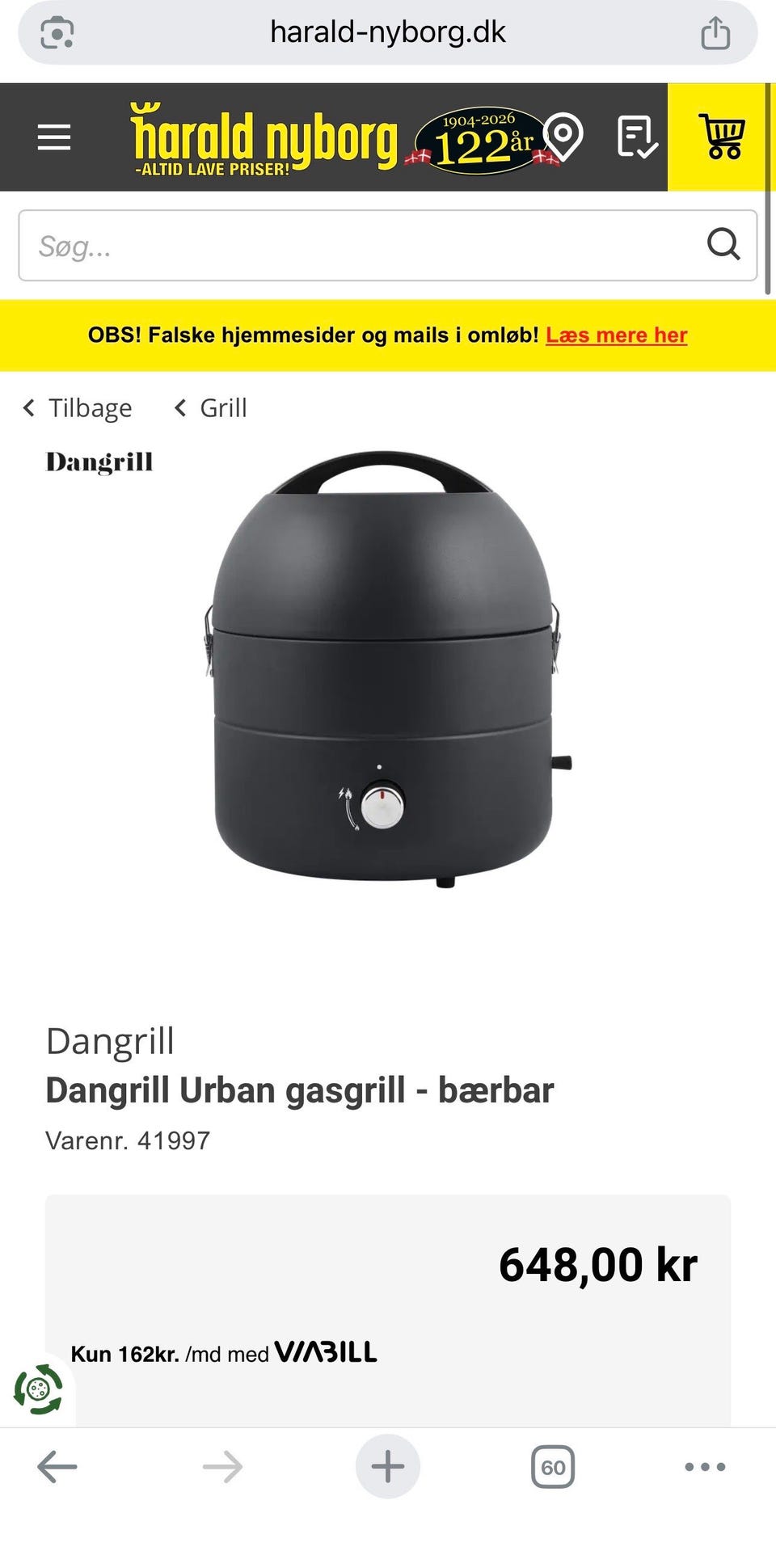Tap the Harald Nyborg logo to go home
This screenshot has width=776, height=1568.
[x=264, y=138]
